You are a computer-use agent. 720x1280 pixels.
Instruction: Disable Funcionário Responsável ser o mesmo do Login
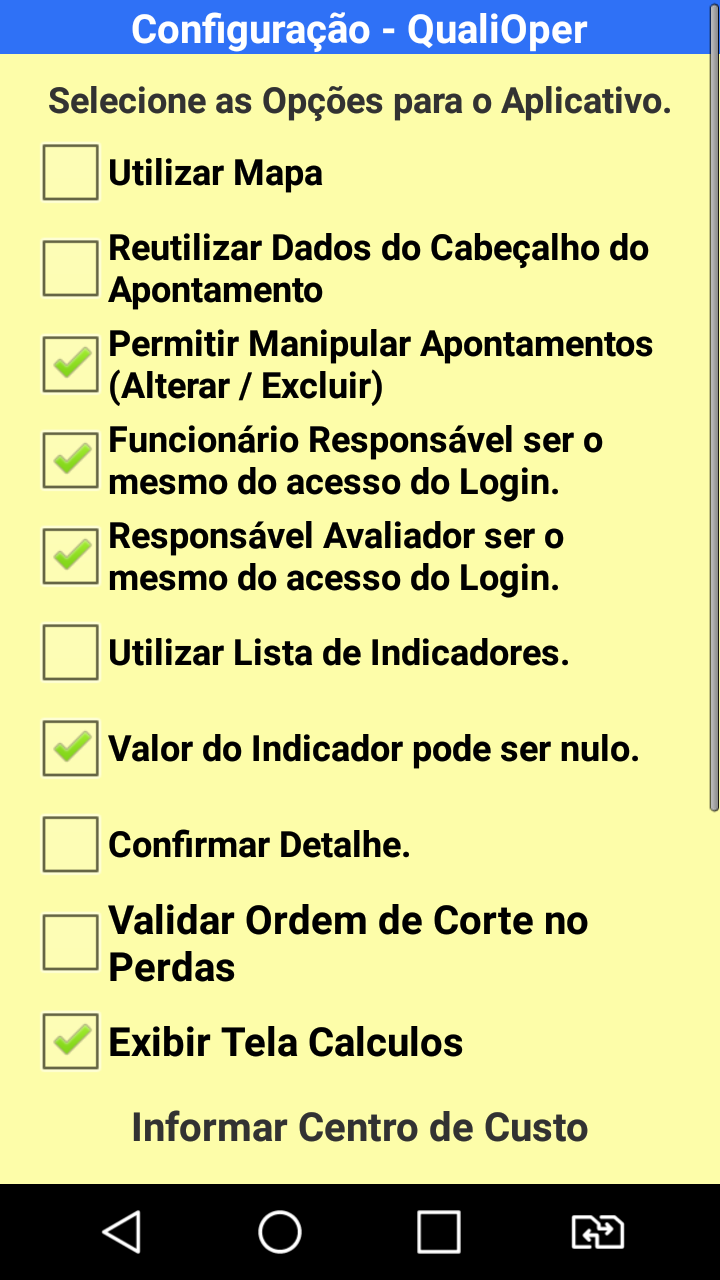(x=70, y=460)
